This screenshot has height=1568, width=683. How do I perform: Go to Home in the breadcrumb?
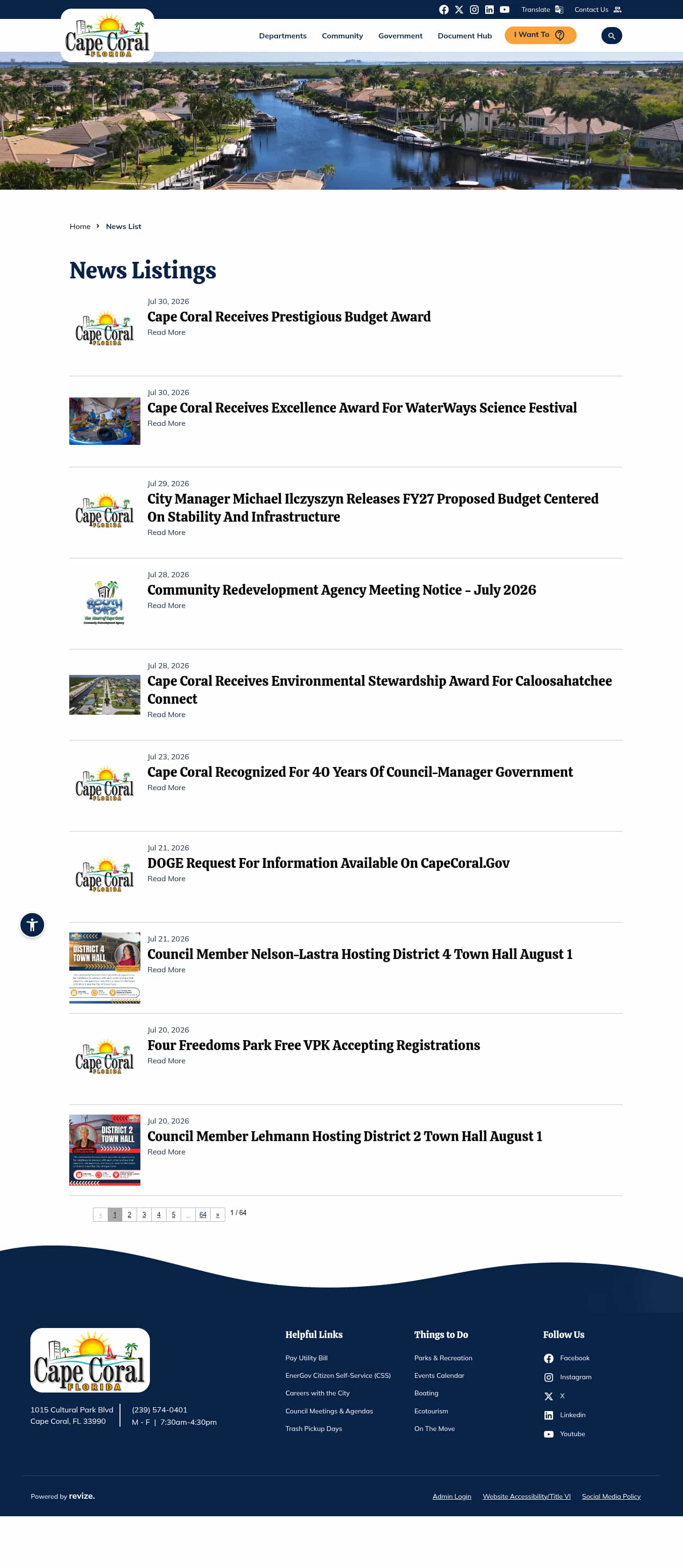click(80, 226)
